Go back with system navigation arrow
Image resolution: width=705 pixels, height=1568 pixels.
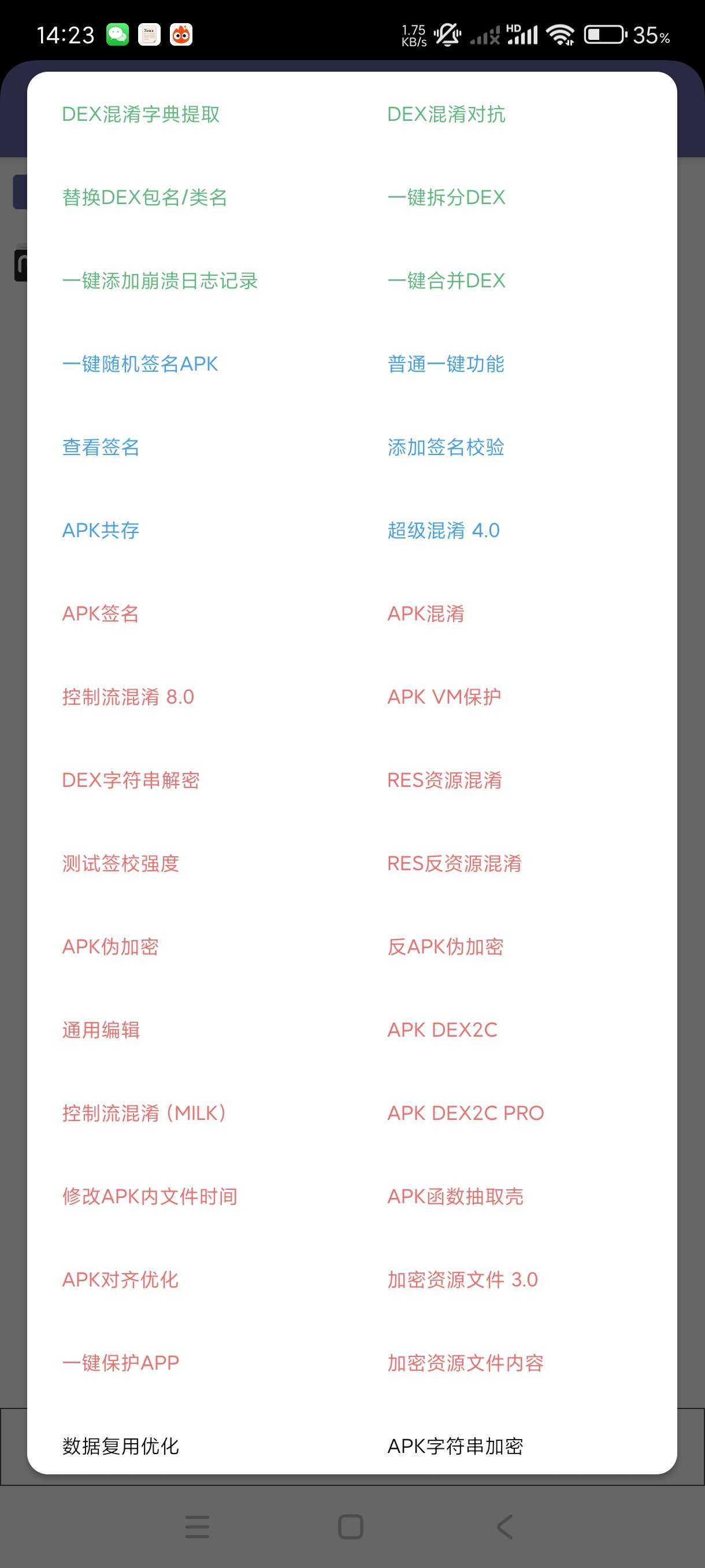(505, 1526)
